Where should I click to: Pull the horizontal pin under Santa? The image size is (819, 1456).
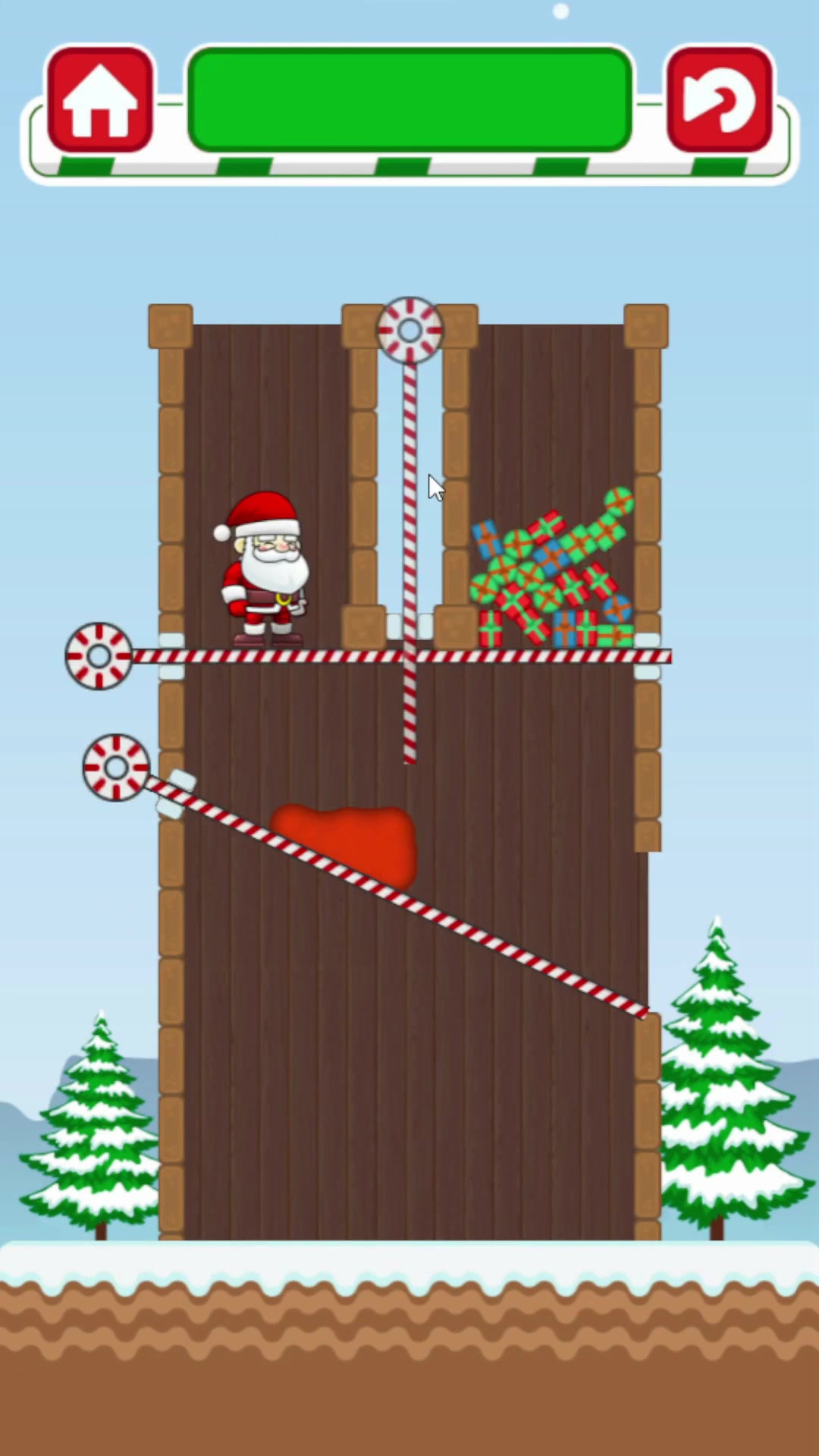point(99,656)
